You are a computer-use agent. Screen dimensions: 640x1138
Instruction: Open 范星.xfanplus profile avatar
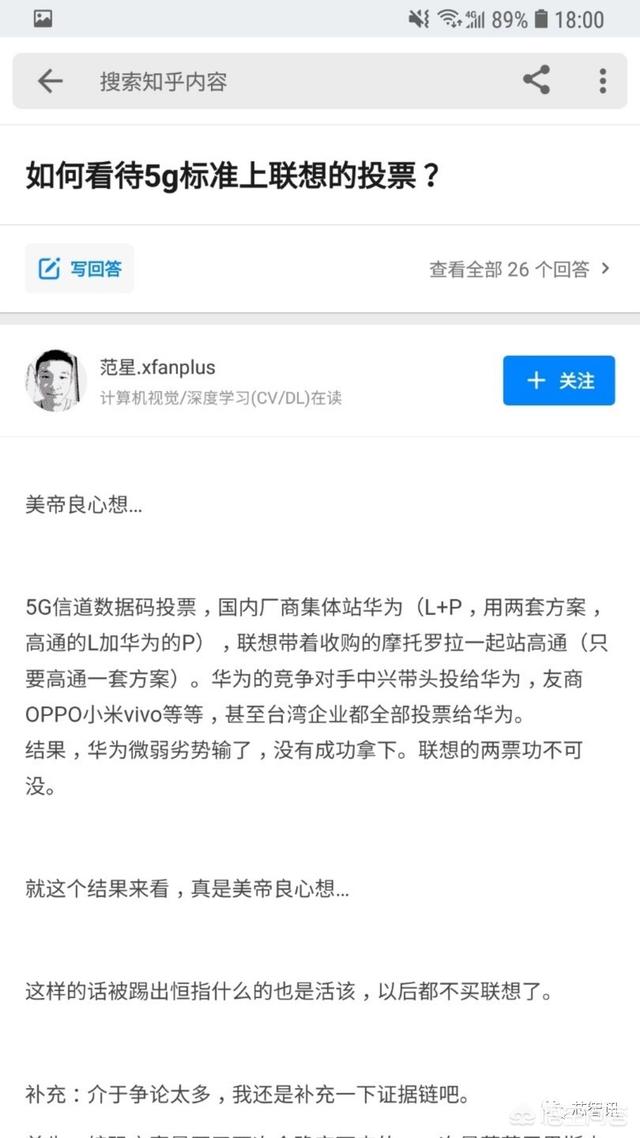point(55,381)
